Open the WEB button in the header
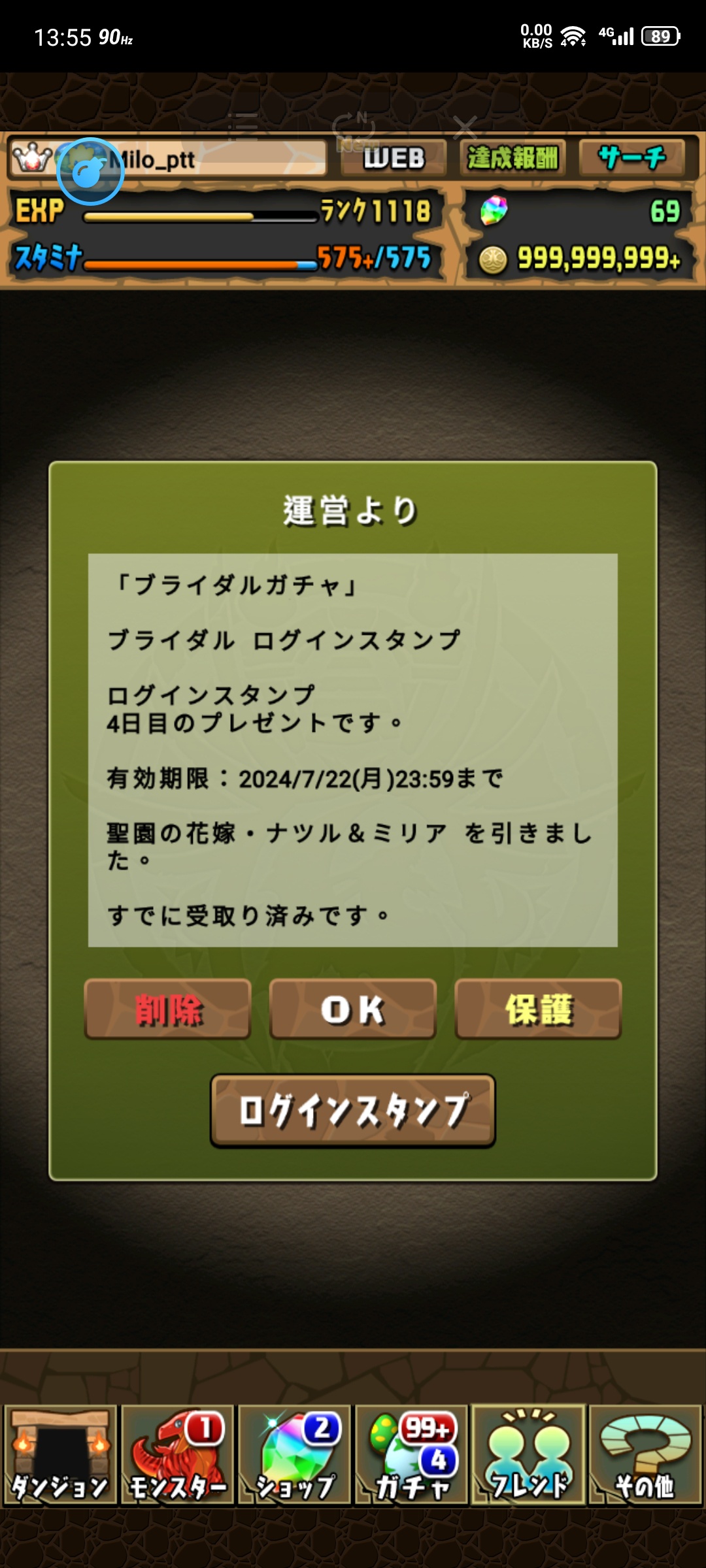The height and width of the screenshot is (1568, 706). [394, 158]
